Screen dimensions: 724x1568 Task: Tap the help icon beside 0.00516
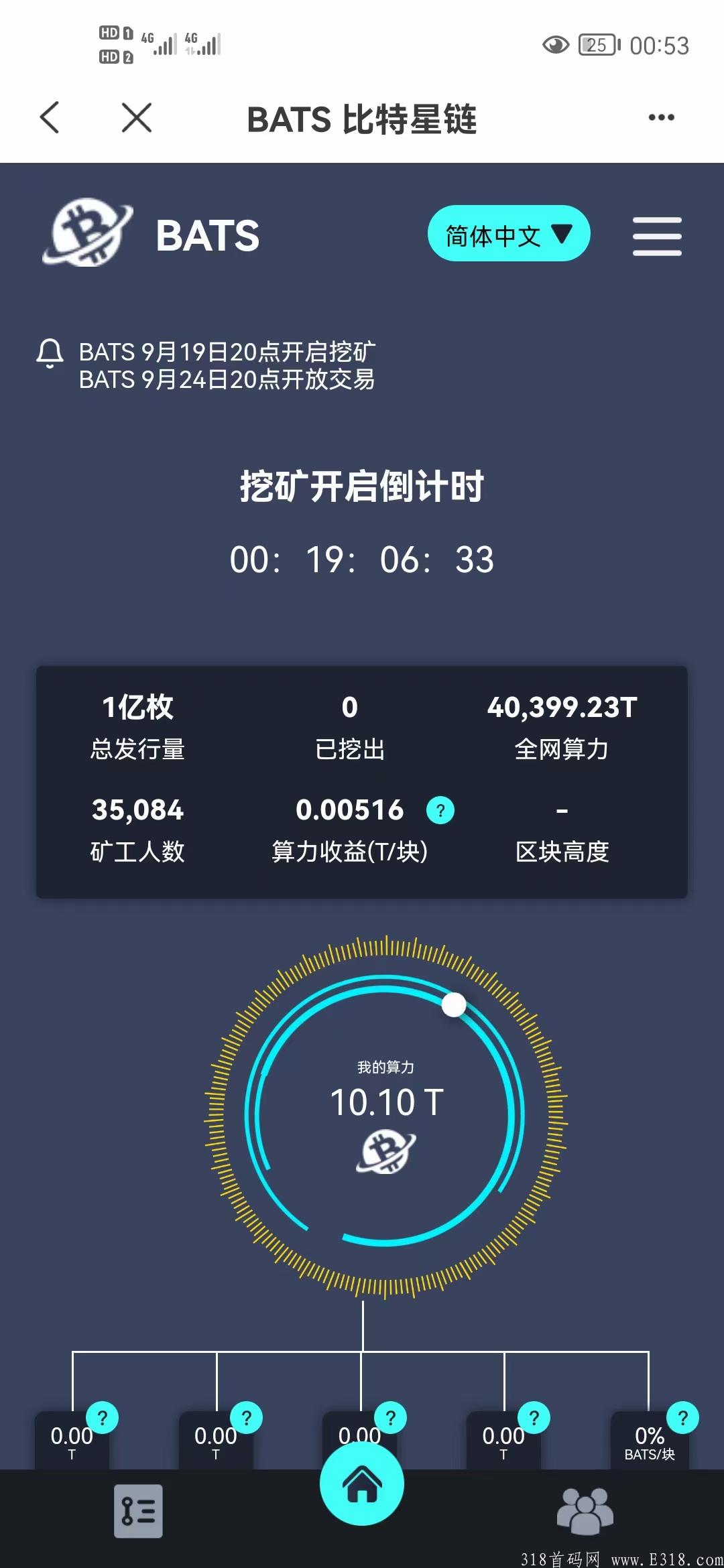click(440, 811)
